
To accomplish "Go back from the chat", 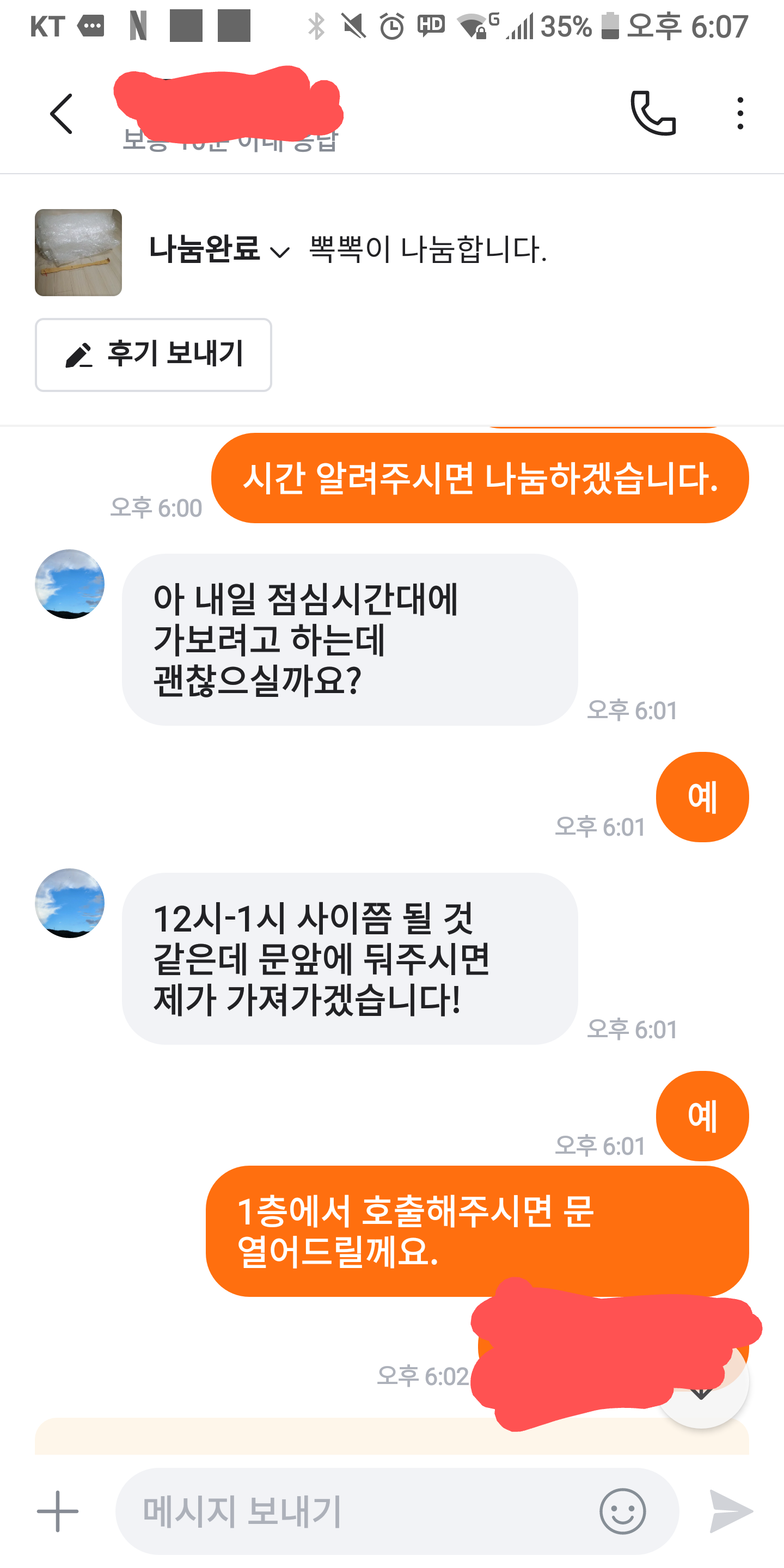I will pyautogui.click(x=62, y=113).
